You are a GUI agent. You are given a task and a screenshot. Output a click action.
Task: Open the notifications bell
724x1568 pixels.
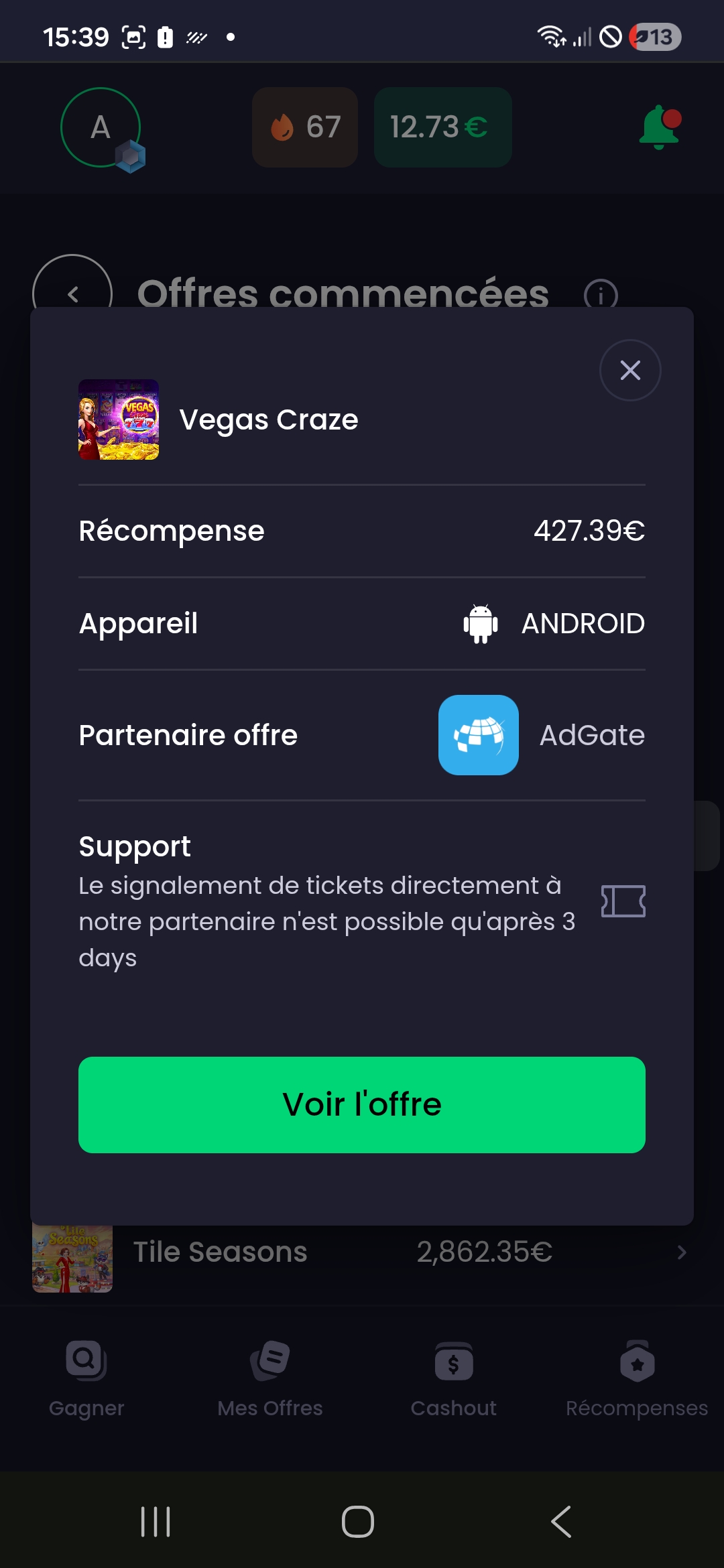pyautogui.click(x=660, y=127)
